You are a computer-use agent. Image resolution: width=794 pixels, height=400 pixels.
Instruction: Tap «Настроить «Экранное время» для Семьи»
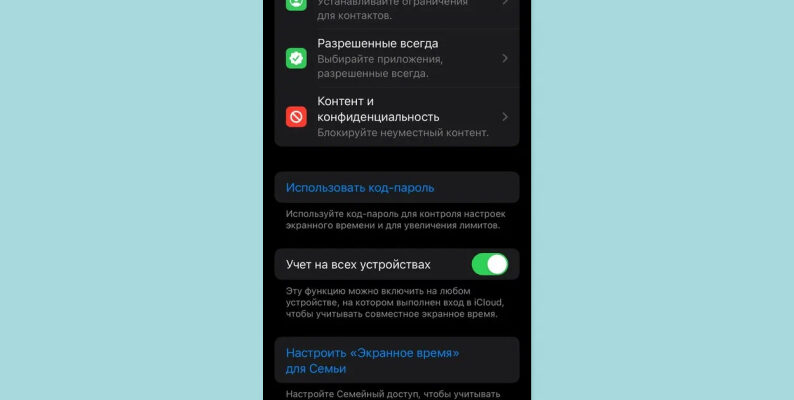pos(372,361)
